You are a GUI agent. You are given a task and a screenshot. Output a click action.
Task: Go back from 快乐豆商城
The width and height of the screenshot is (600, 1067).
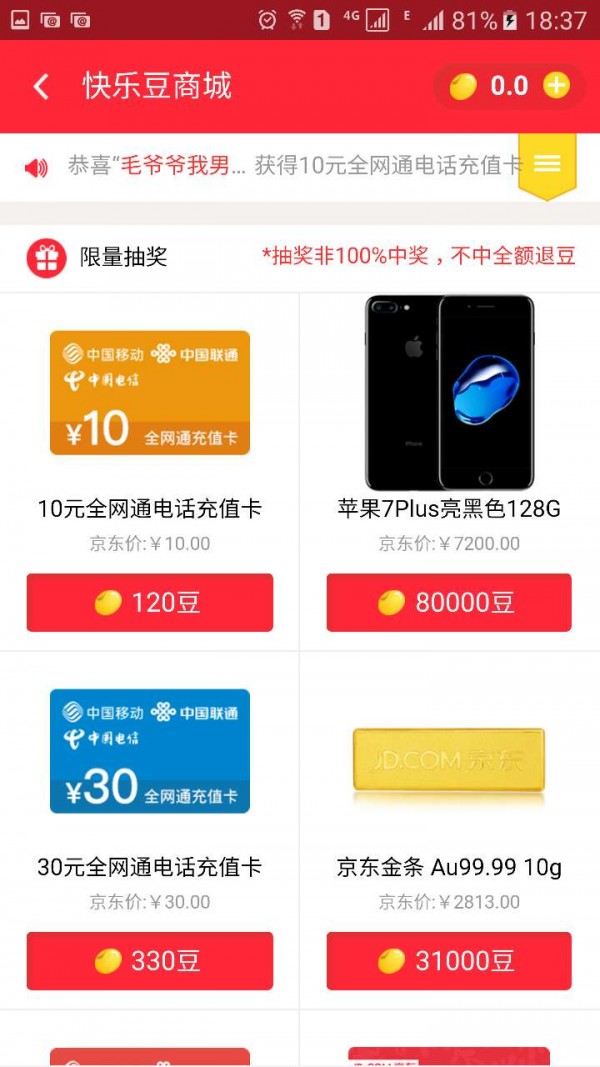pos(41,87)
